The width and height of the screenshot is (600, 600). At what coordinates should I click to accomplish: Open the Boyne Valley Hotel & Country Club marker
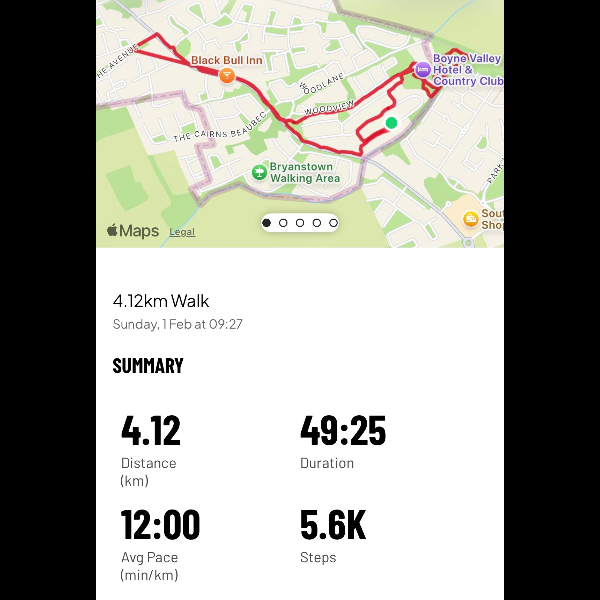click(x=422, y=69)
